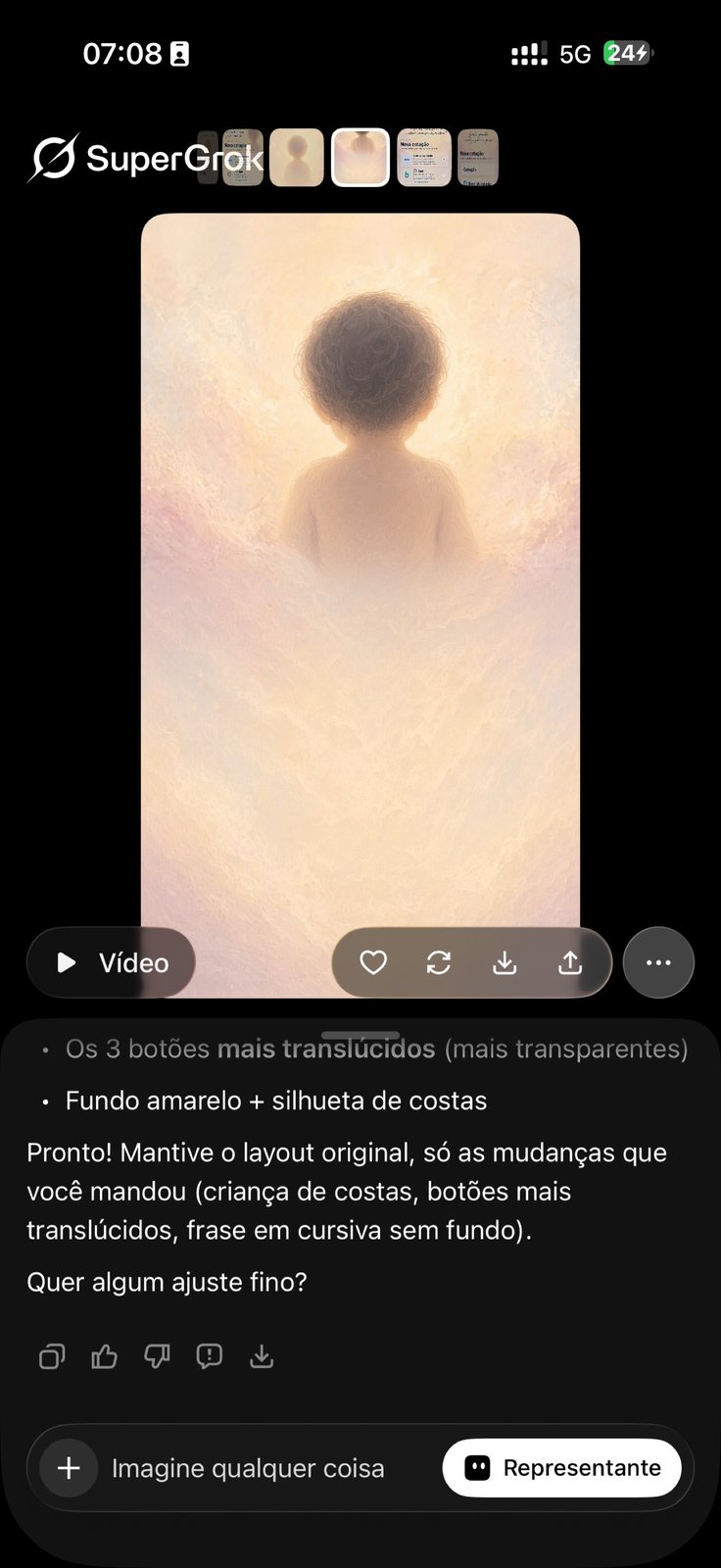The height and width of the screenshot is (1568, 721).
Task: Download the response below the message
Action: click(262, 1356)
